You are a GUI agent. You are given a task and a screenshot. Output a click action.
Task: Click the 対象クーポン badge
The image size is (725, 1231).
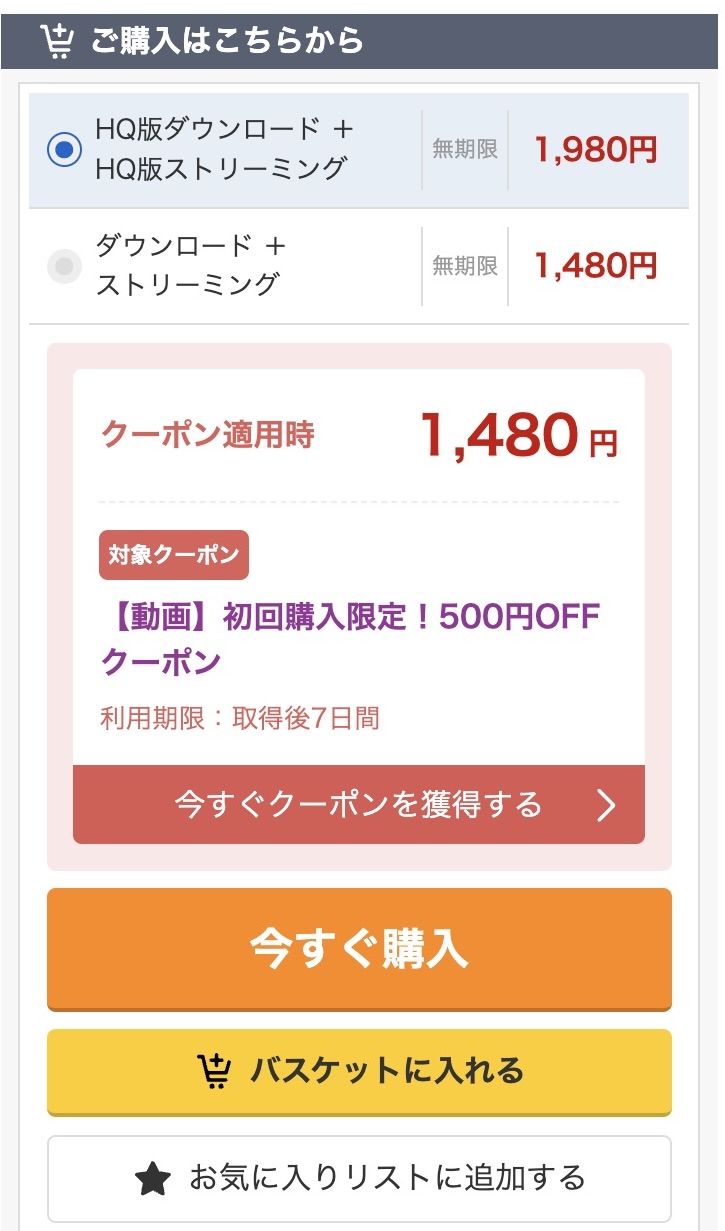173,555
